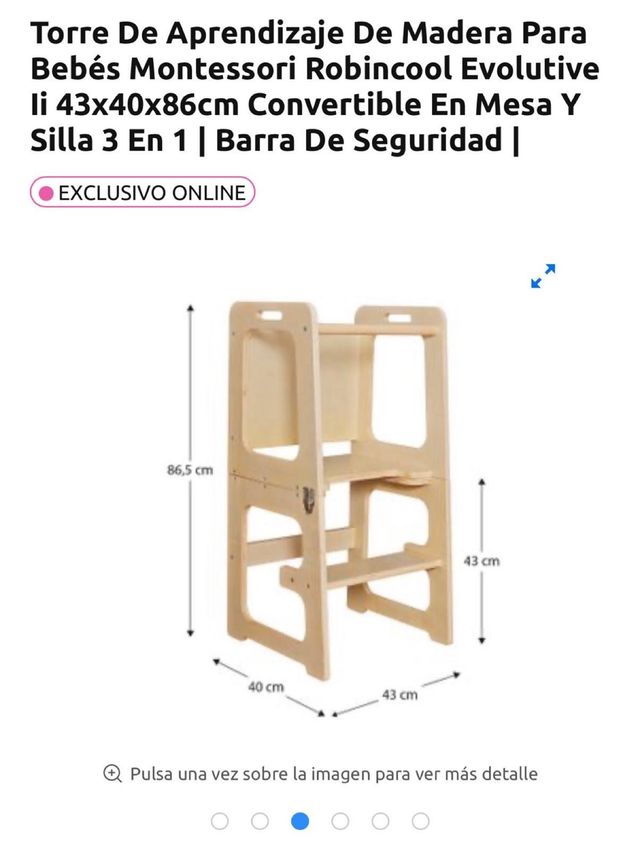Go to the first image dot
Image resolution: width=640 pixels, height=851 pixels.
[220, 821]
